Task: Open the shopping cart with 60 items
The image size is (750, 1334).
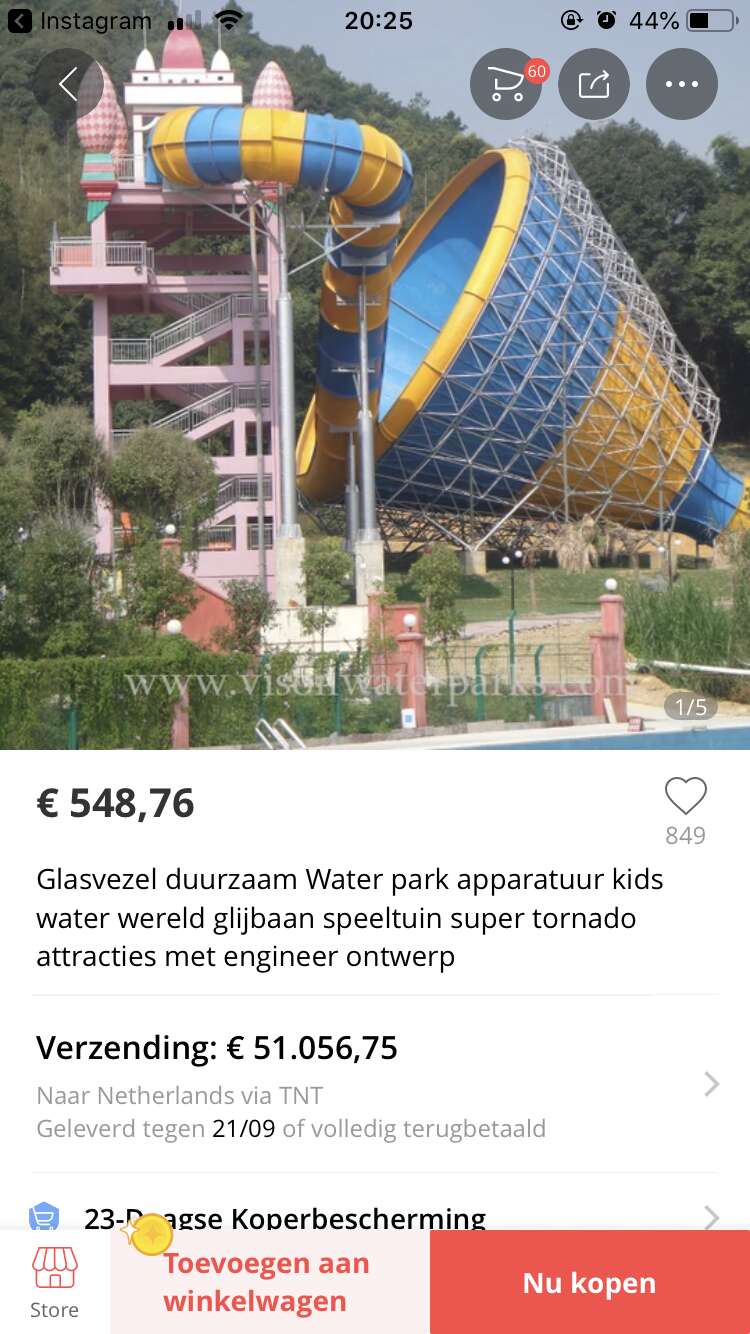Action: [506, 85]
